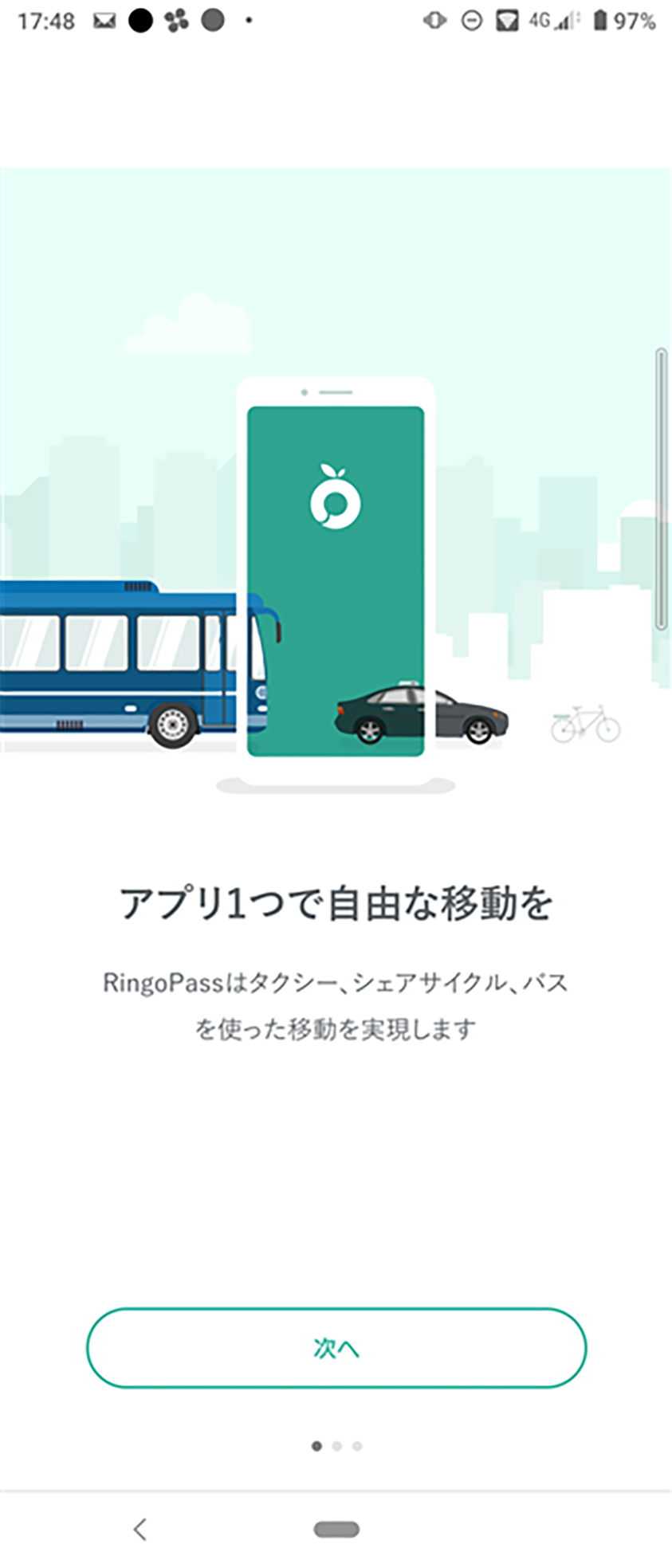This screenshot has width=672, height=1568.
Task: Tap the home pill in navigation bar
Action: point(336,1528)
